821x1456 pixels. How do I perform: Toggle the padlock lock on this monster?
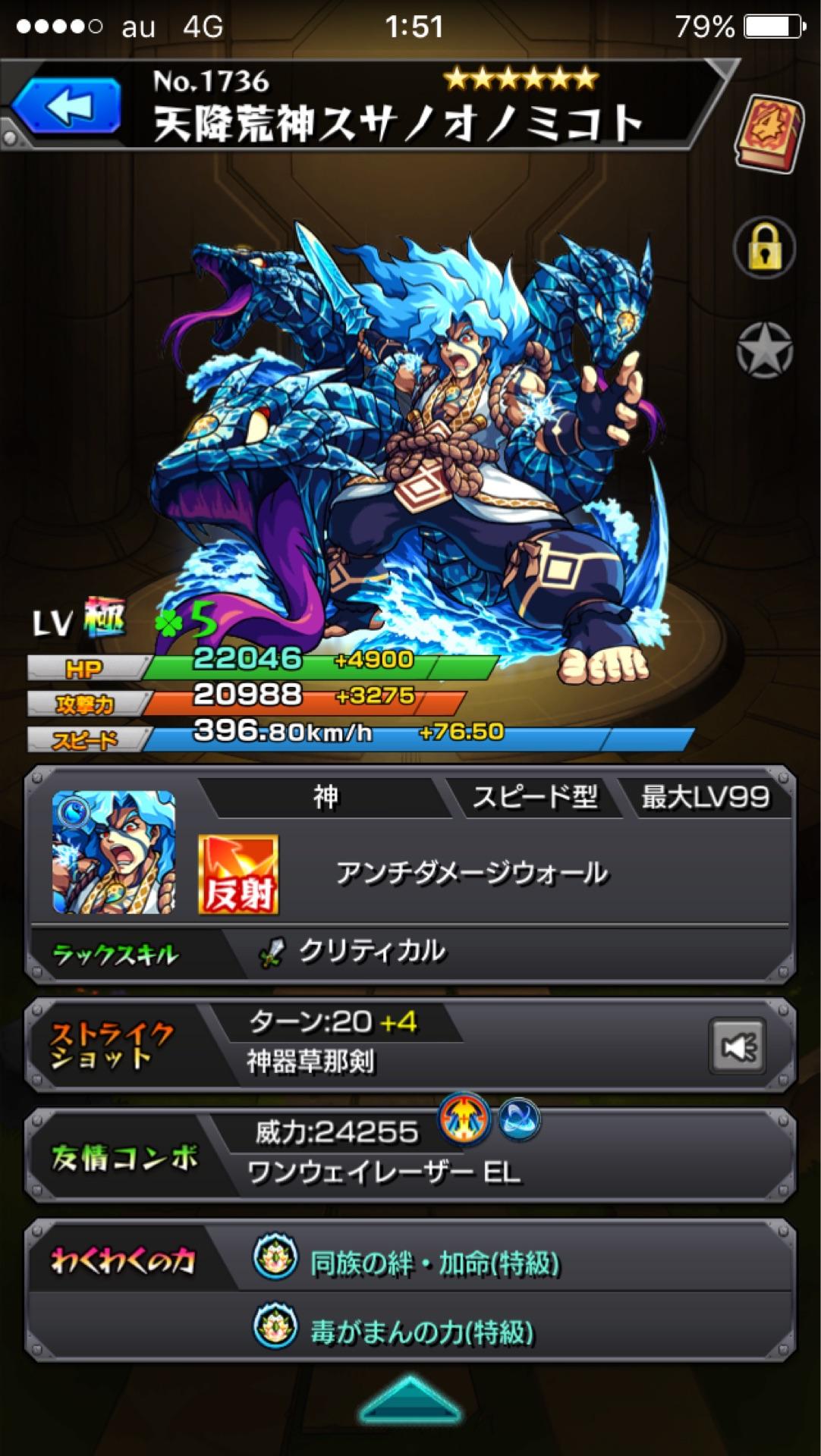(764, 249)
